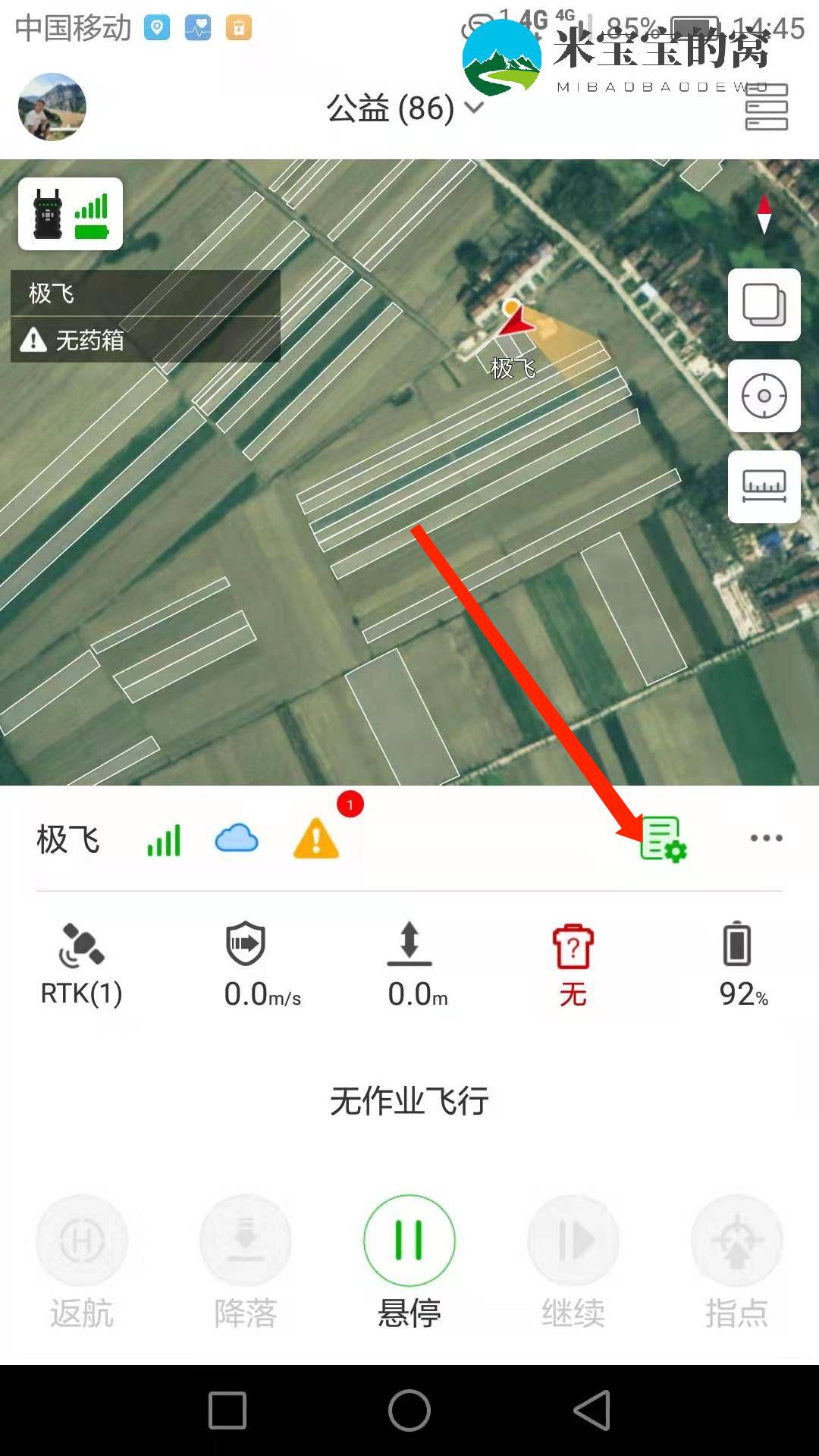Tap the drone signal strength bars

point(164,839)
